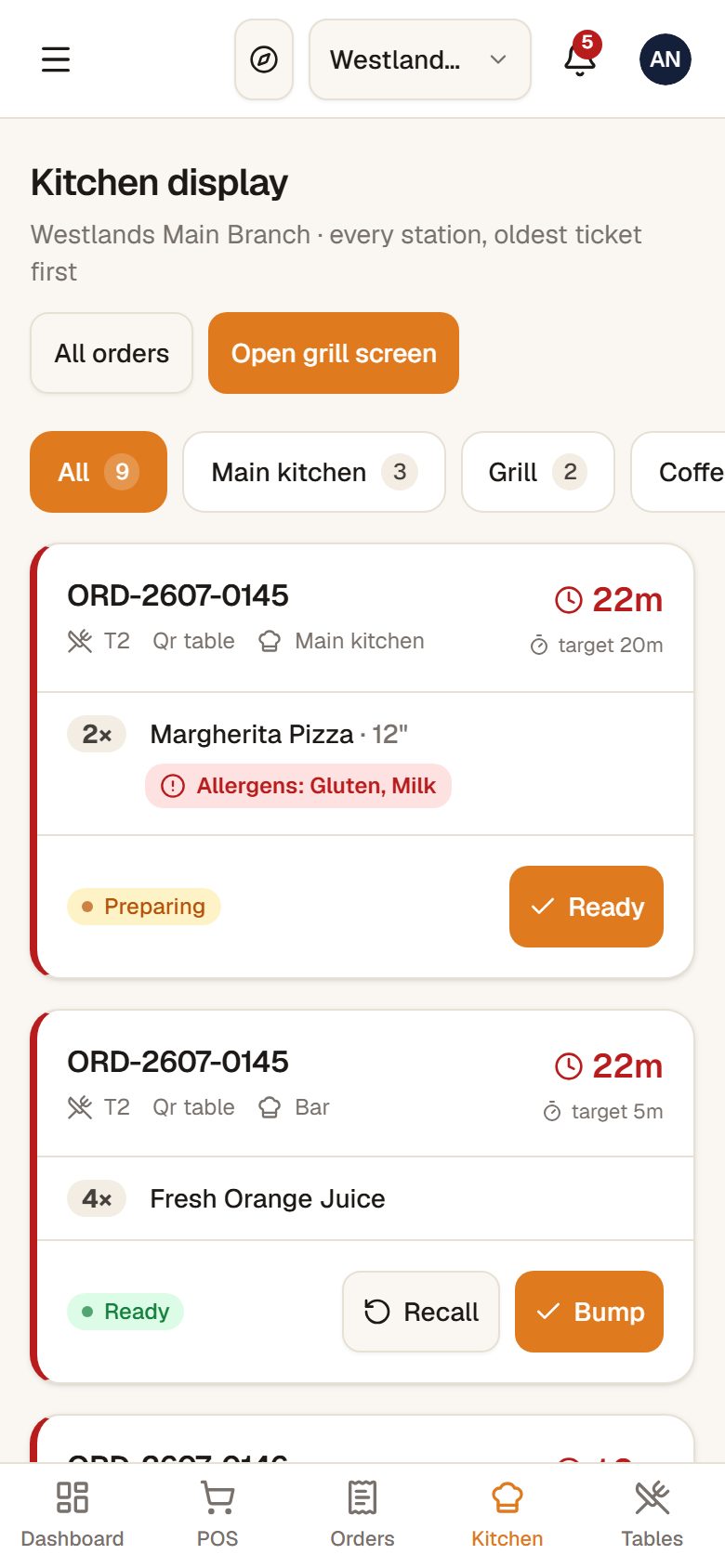Filter tickets by Grill station
The image size is (725, 1568).
(538, 472)
